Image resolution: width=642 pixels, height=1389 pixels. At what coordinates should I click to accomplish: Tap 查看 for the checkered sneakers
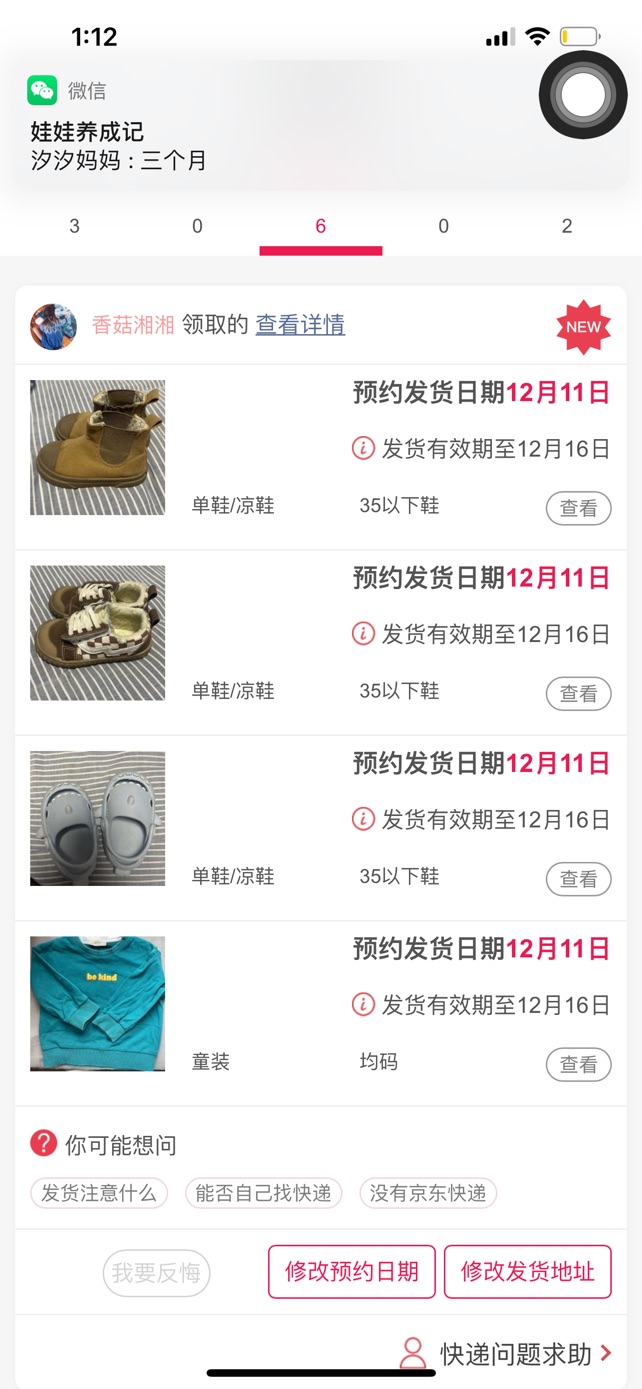coord(578,693)
